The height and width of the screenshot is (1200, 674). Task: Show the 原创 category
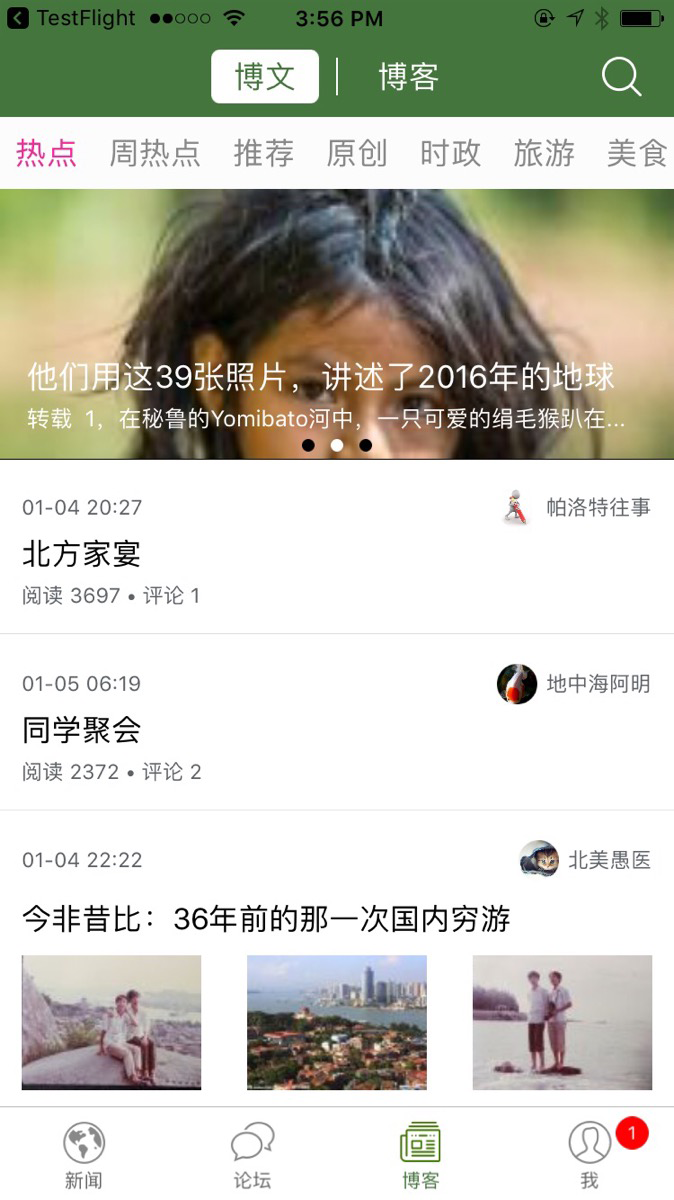point(357,153)
